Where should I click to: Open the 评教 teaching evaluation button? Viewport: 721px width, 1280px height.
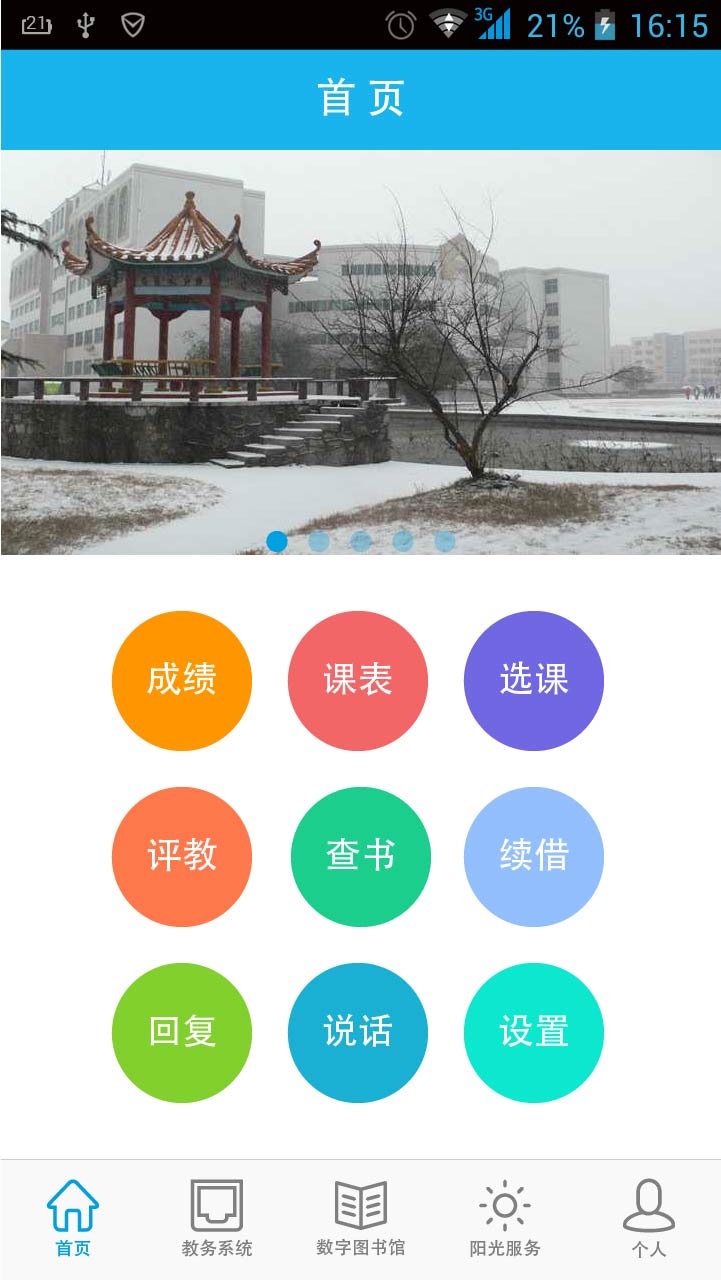(181, 856)
